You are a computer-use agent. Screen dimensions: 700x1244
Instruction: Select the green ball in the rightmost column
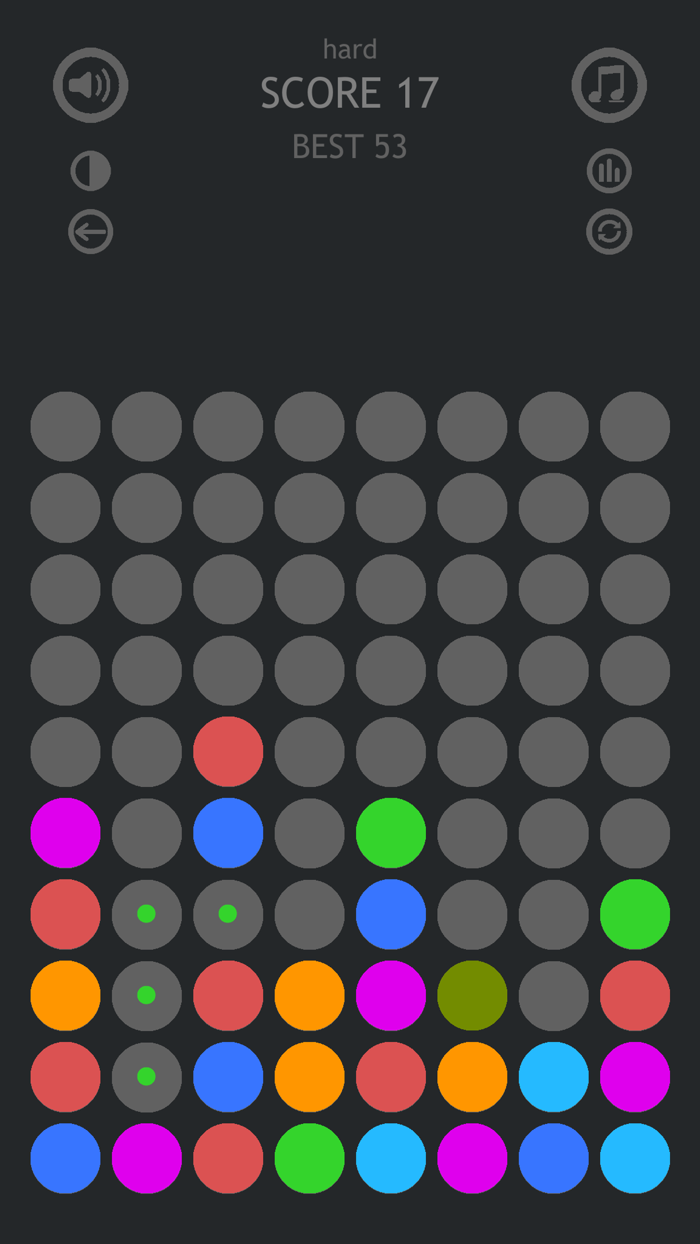635,914
